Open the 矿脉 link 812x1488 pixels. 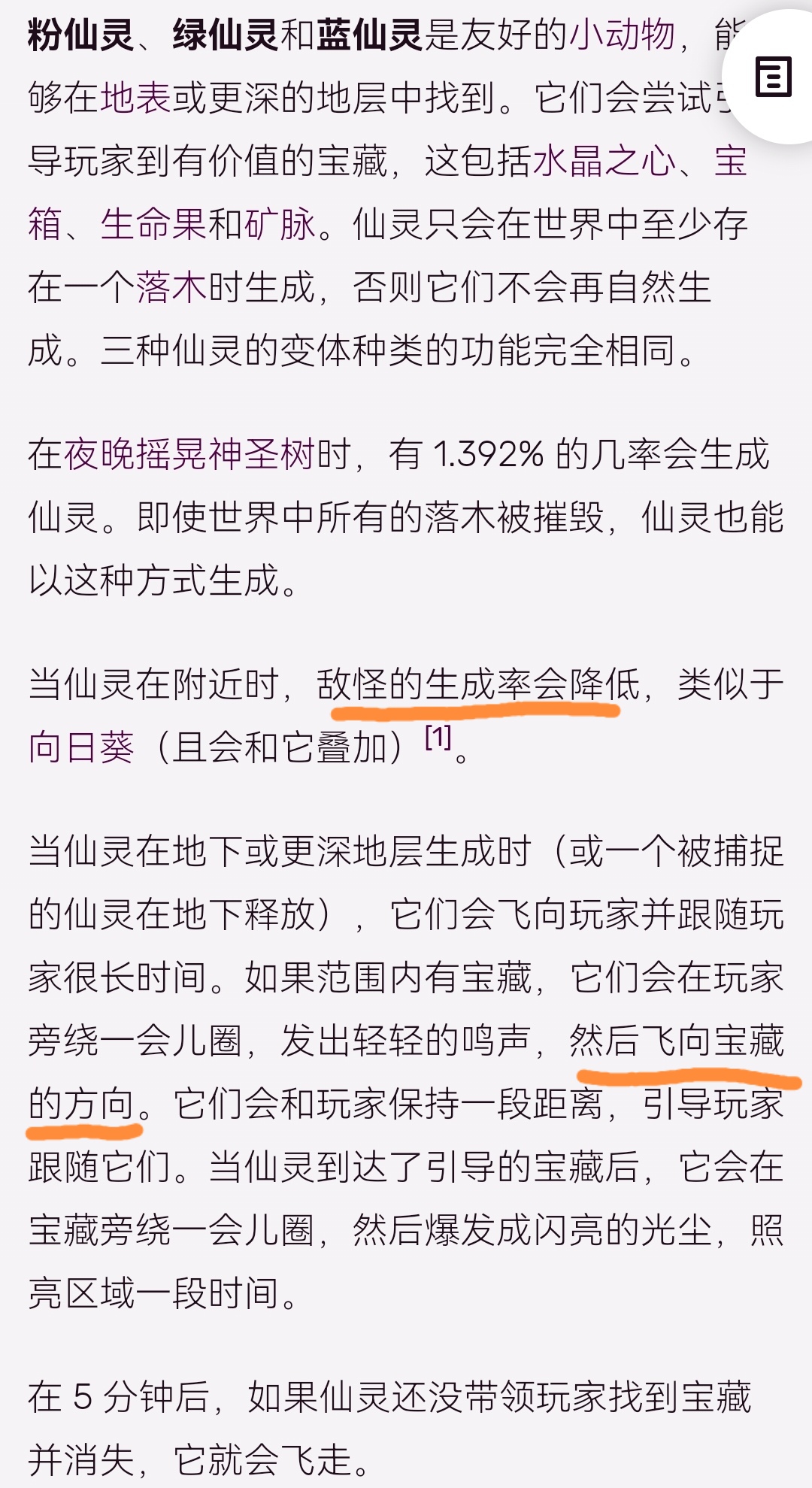click(x=280, y=225)
